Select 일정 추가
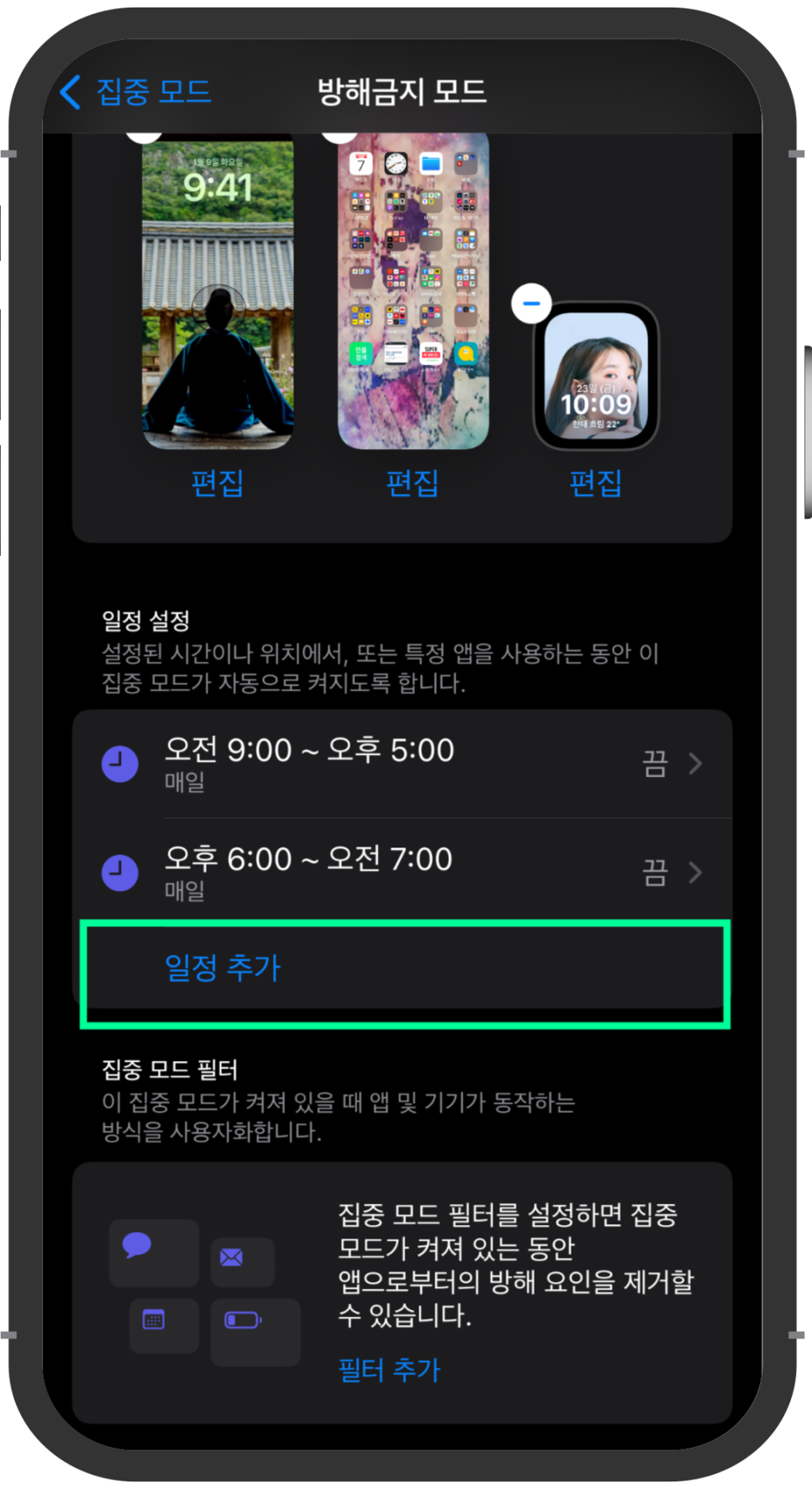 223,968
